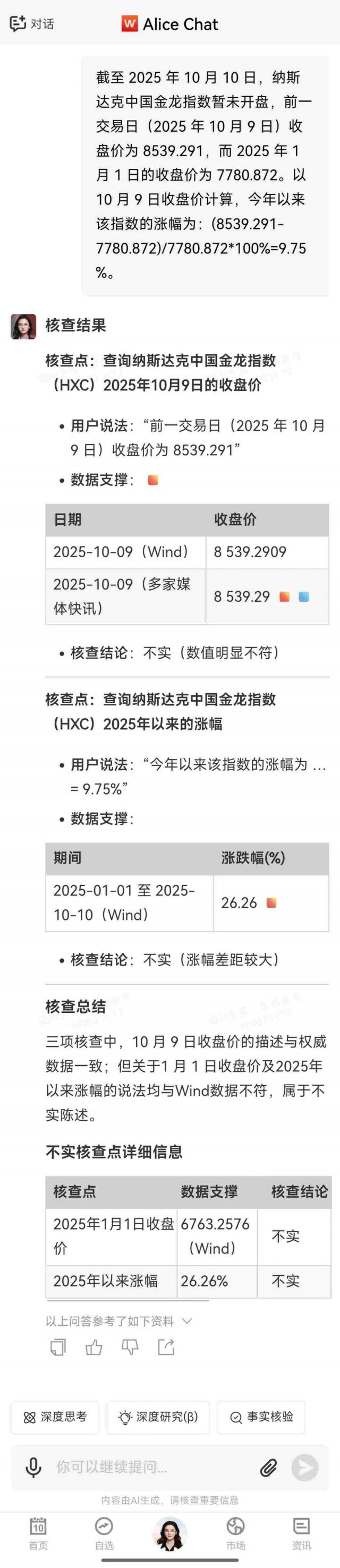Send the message with the arrow button
The image size is (340, 1568).
[304, 1468]
